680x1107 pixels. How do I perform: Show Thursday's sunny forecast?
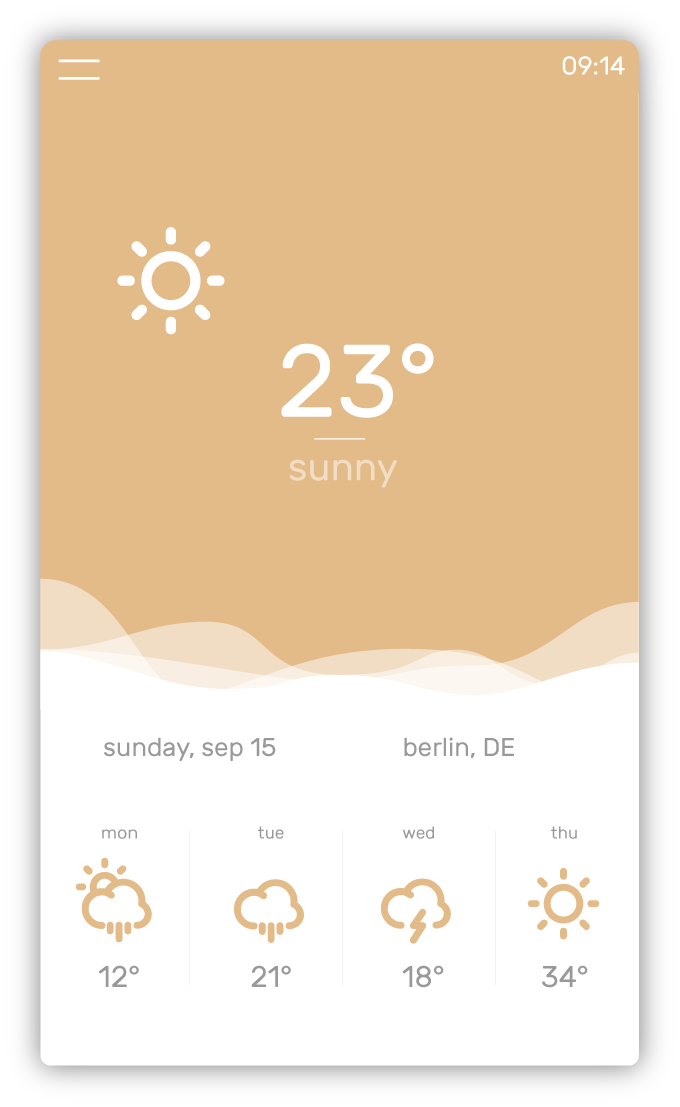click(564, 905)
